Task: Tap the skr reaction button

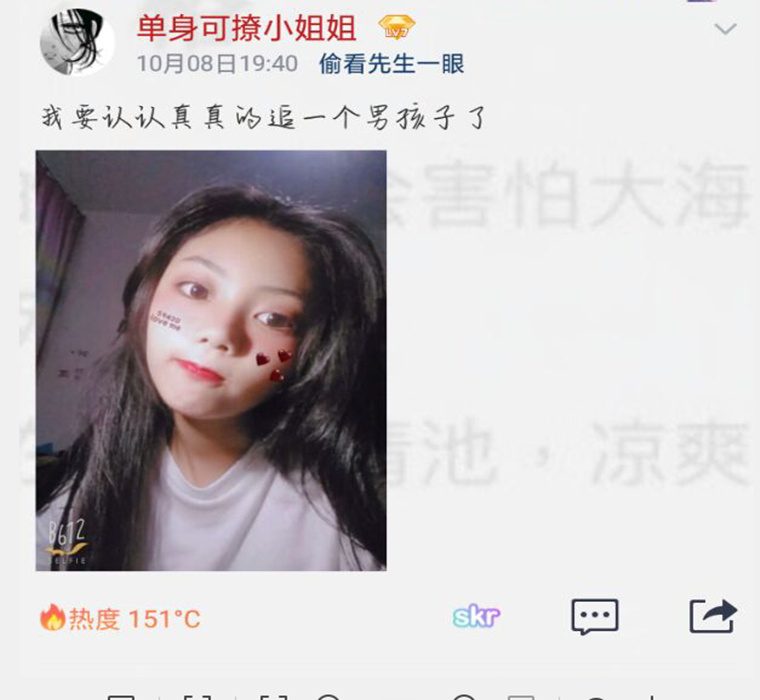Action: pyautogui.click(x=476, y=616)
